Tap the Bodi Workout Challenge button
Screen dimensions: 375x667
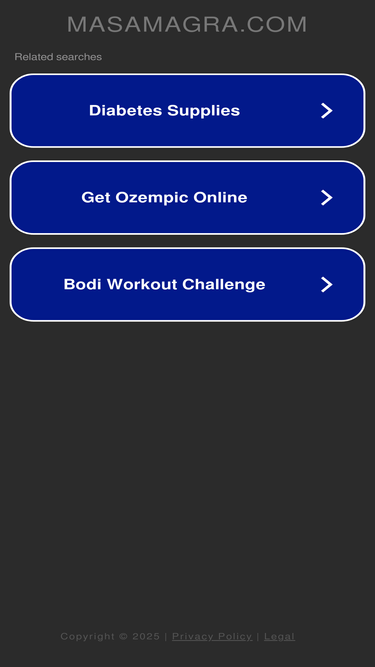coord(188,284)
